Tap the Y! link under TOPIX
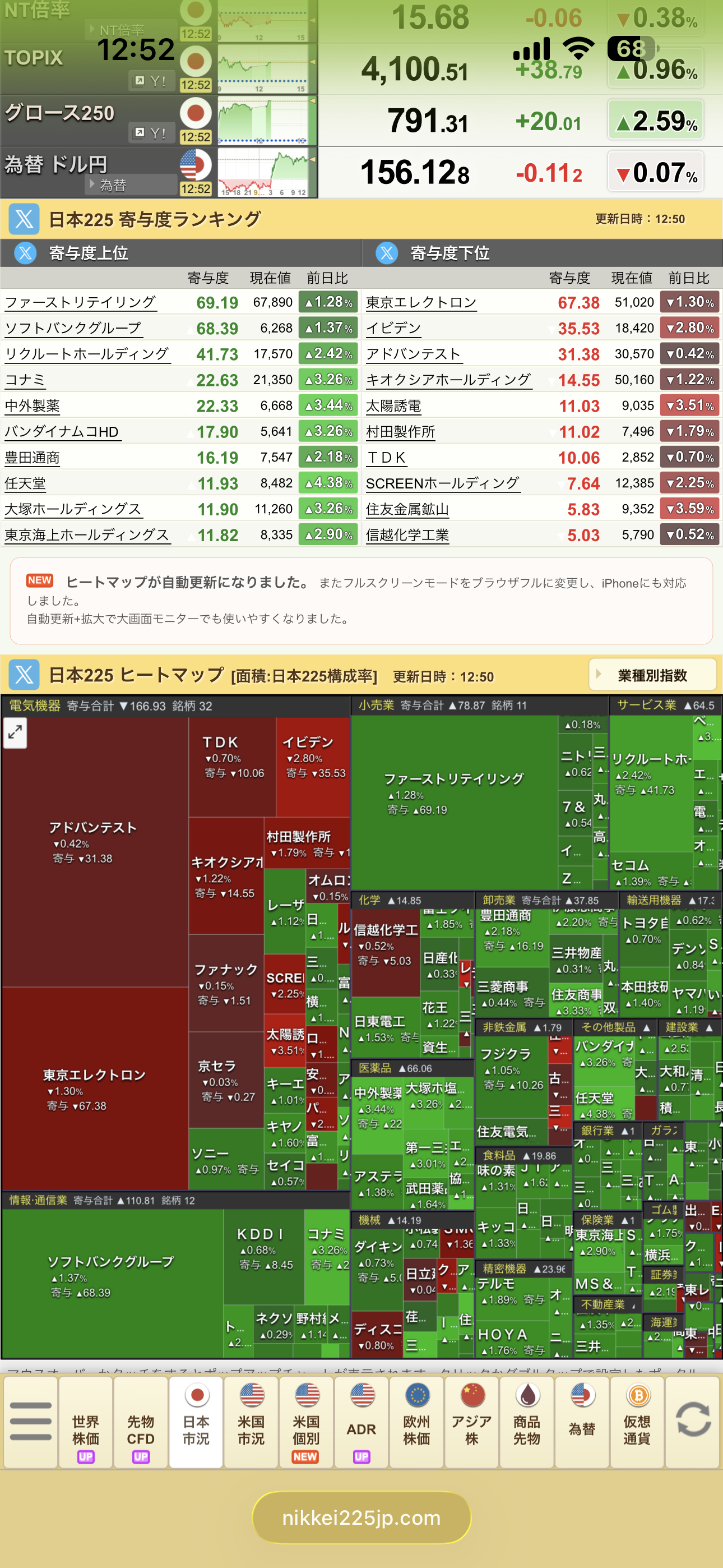The image size is (723, 1568). coord(151,81)
